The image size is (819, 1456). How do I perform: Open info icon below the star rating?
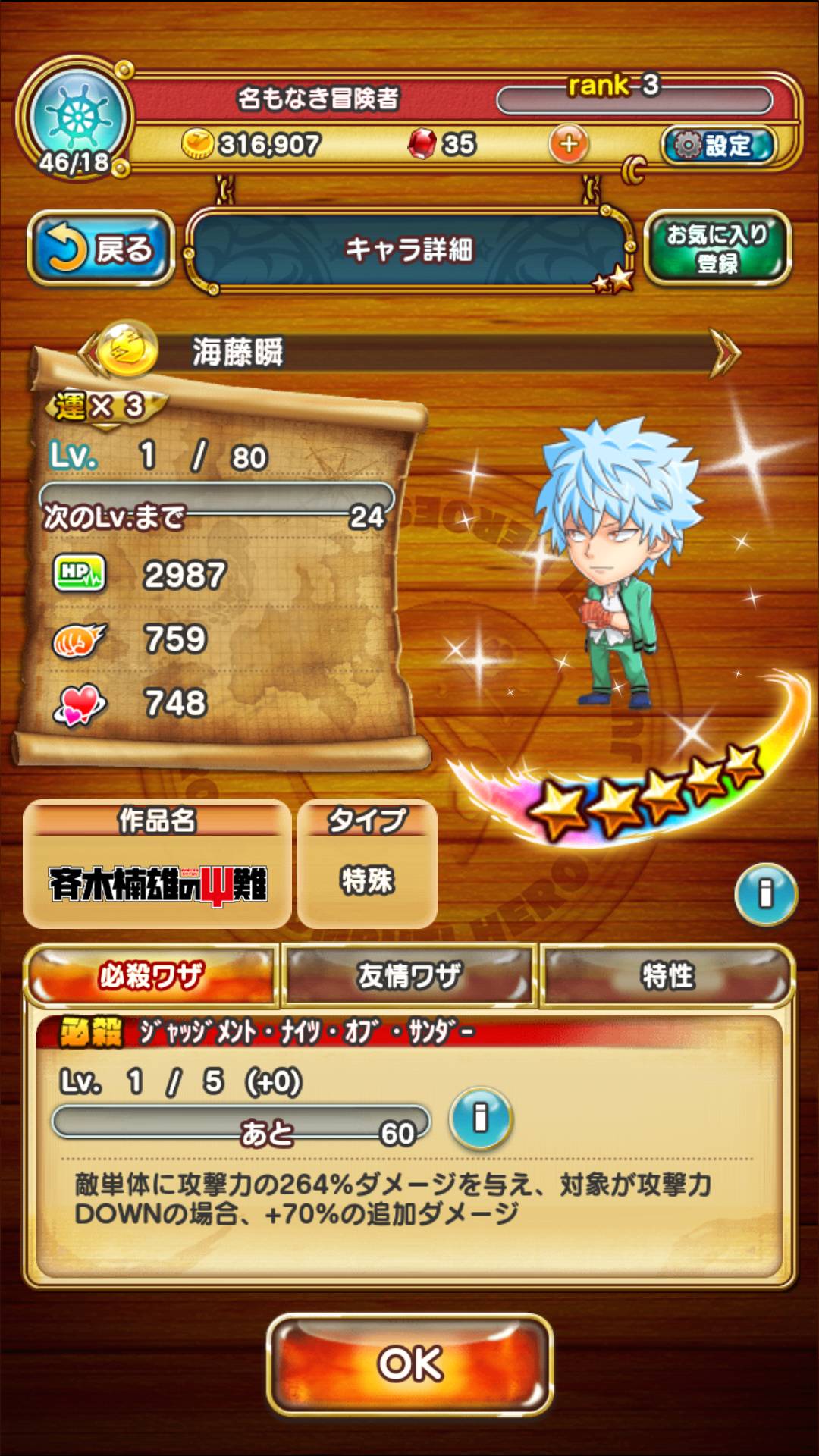pyautogui.click(x=765, y=894)
